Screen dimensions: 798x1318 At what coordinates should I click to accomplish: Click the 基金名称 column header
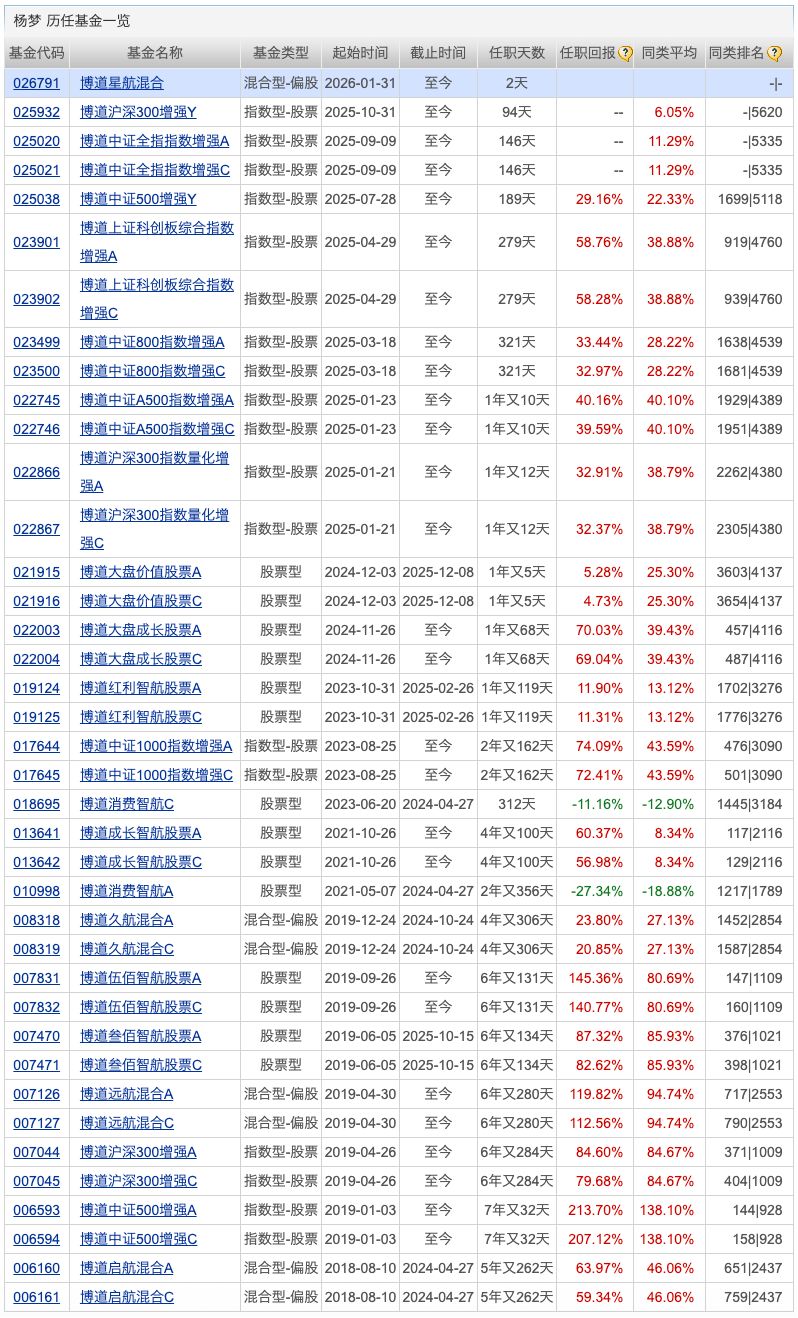point(149,54)
